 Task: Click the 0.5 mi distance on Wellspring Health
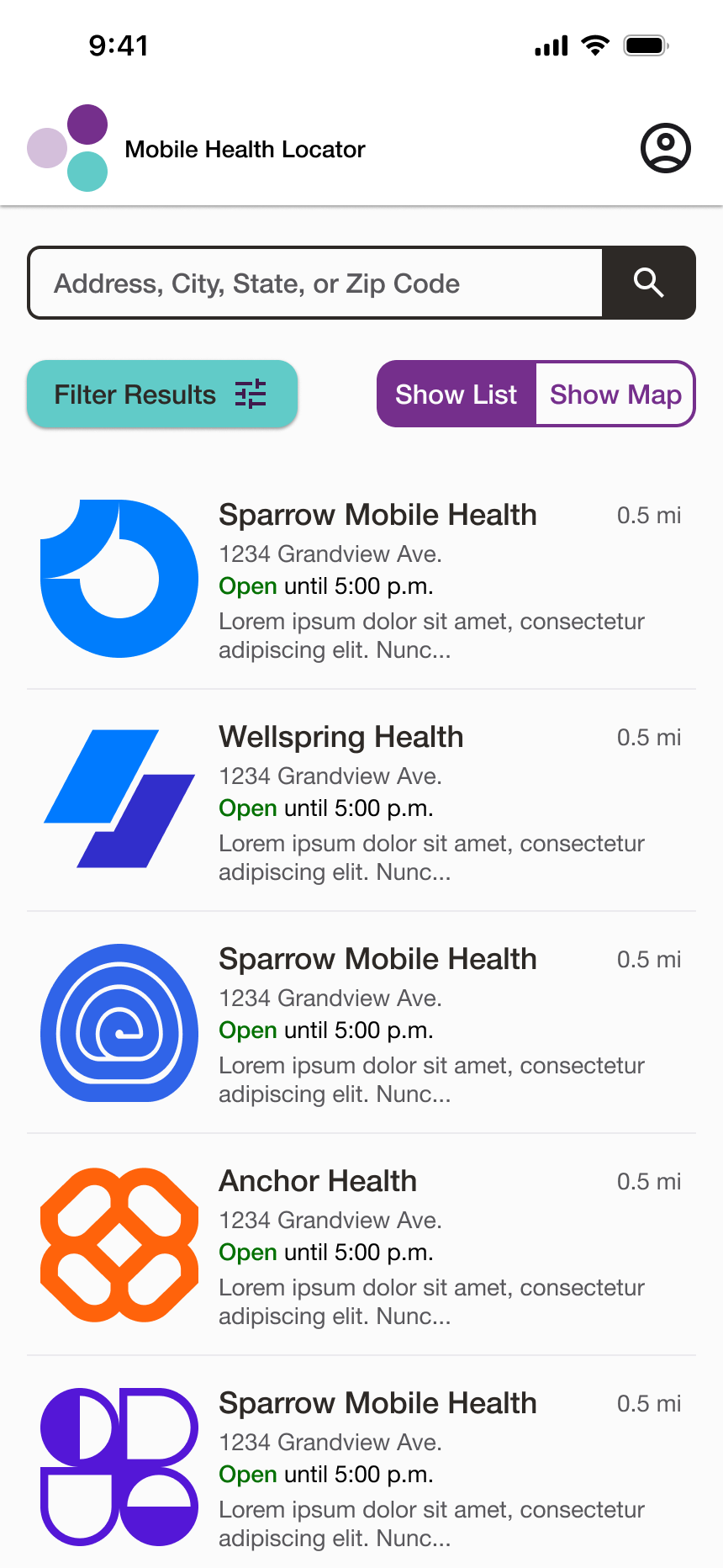649,737
